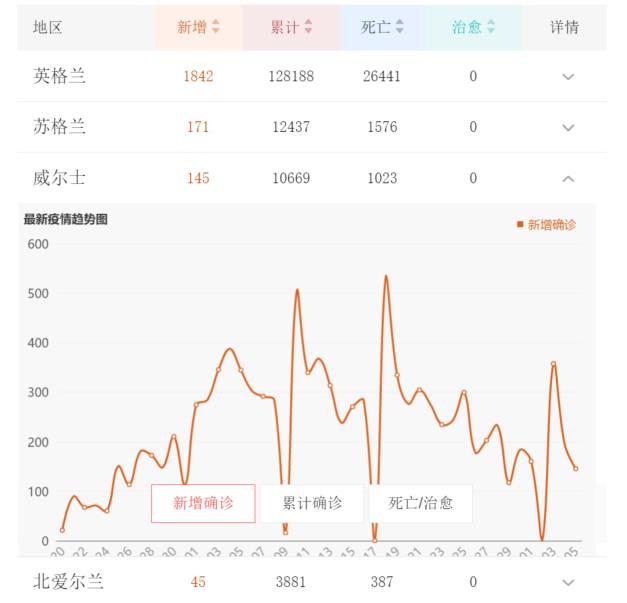This screenshot has width=627, height=603.
Task: Switch chart to 死亡/治愈
Action: coord(420,503)
